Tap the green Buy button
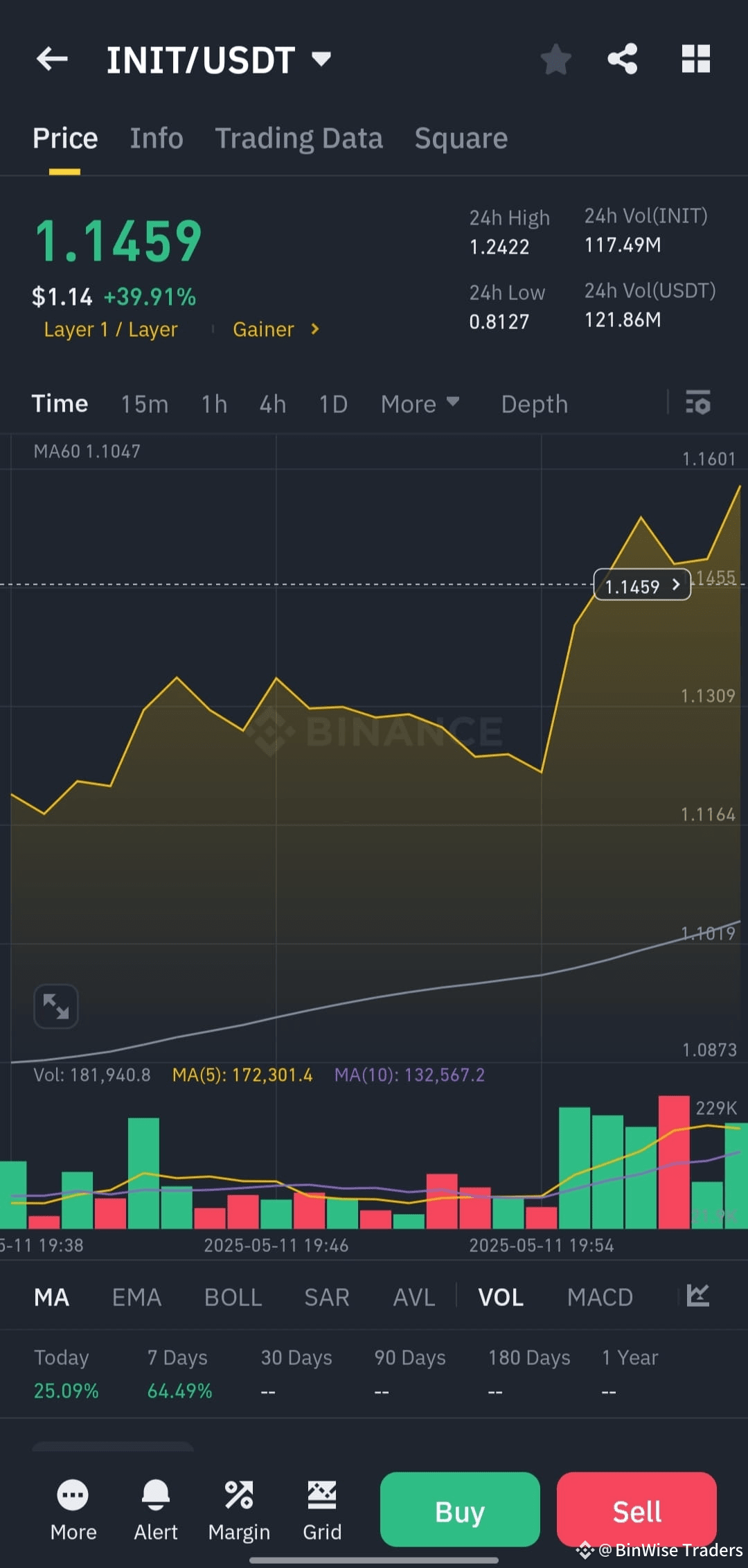This screenshot has width=748, height=1568. (x=460, y=1509)
